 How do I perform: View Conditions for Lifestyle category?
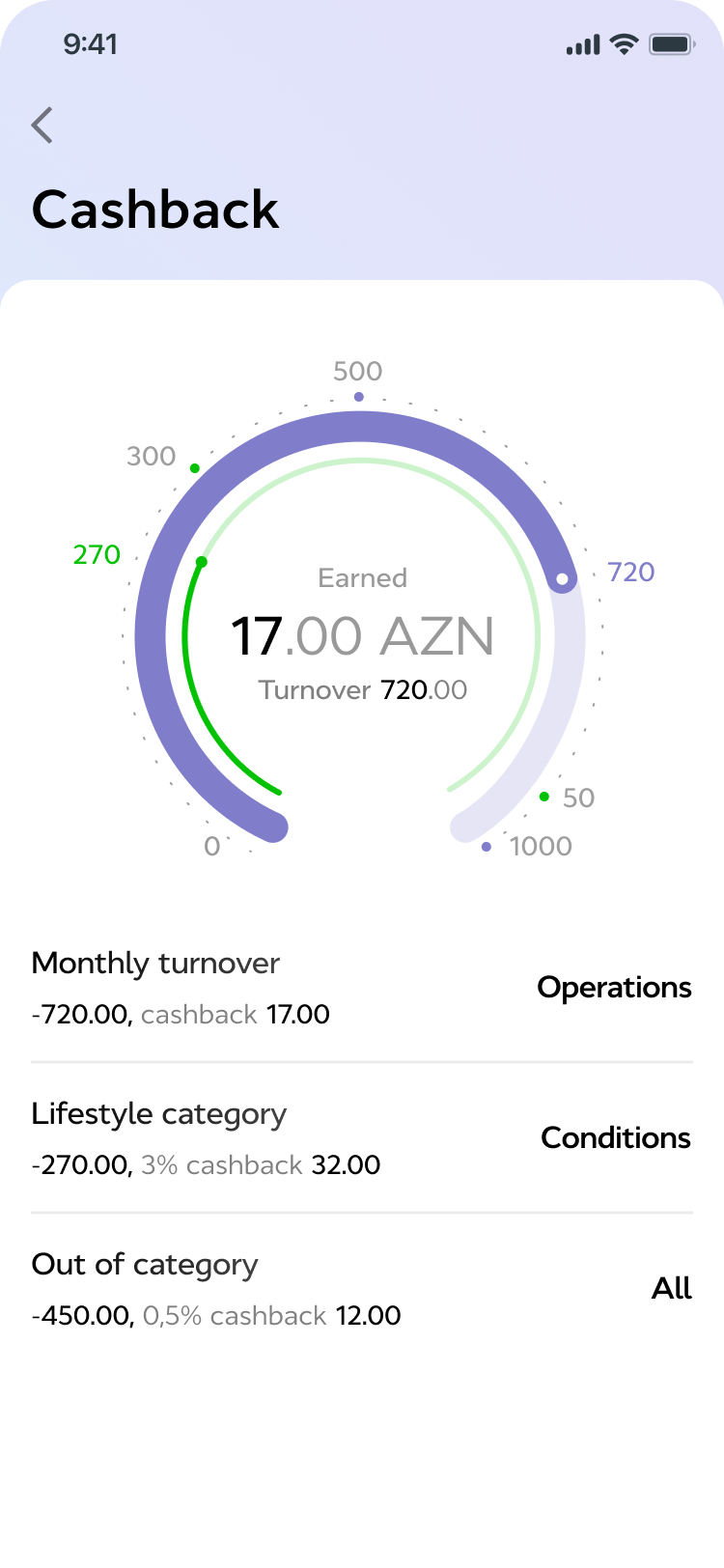tap(616, 1138)
